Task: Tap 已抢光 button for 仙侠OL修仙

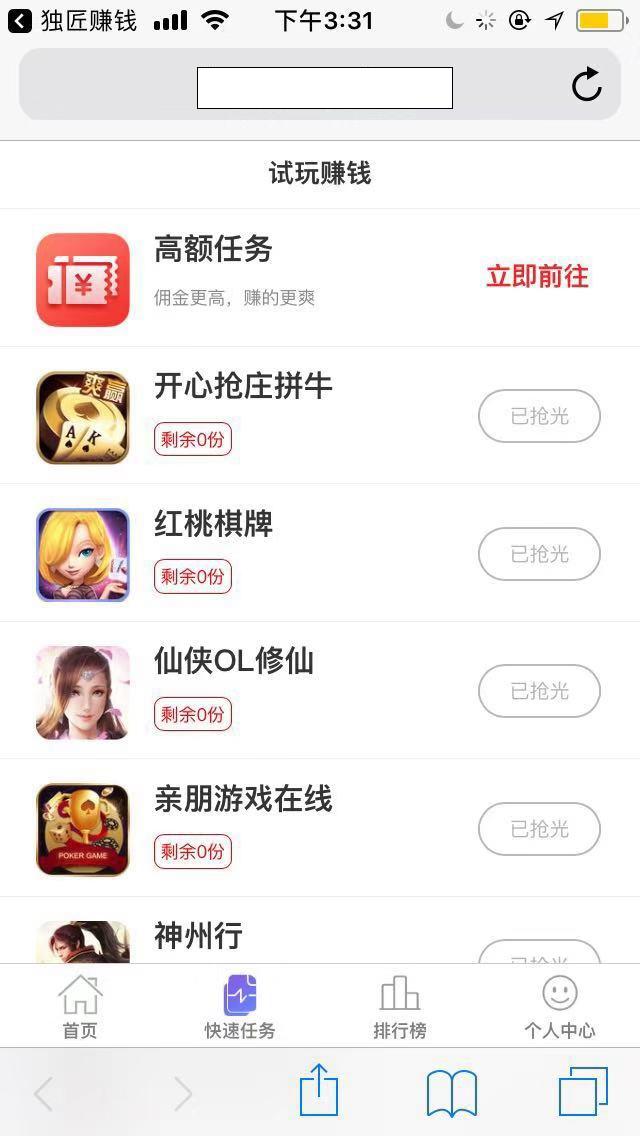Action: pos(539,691)
